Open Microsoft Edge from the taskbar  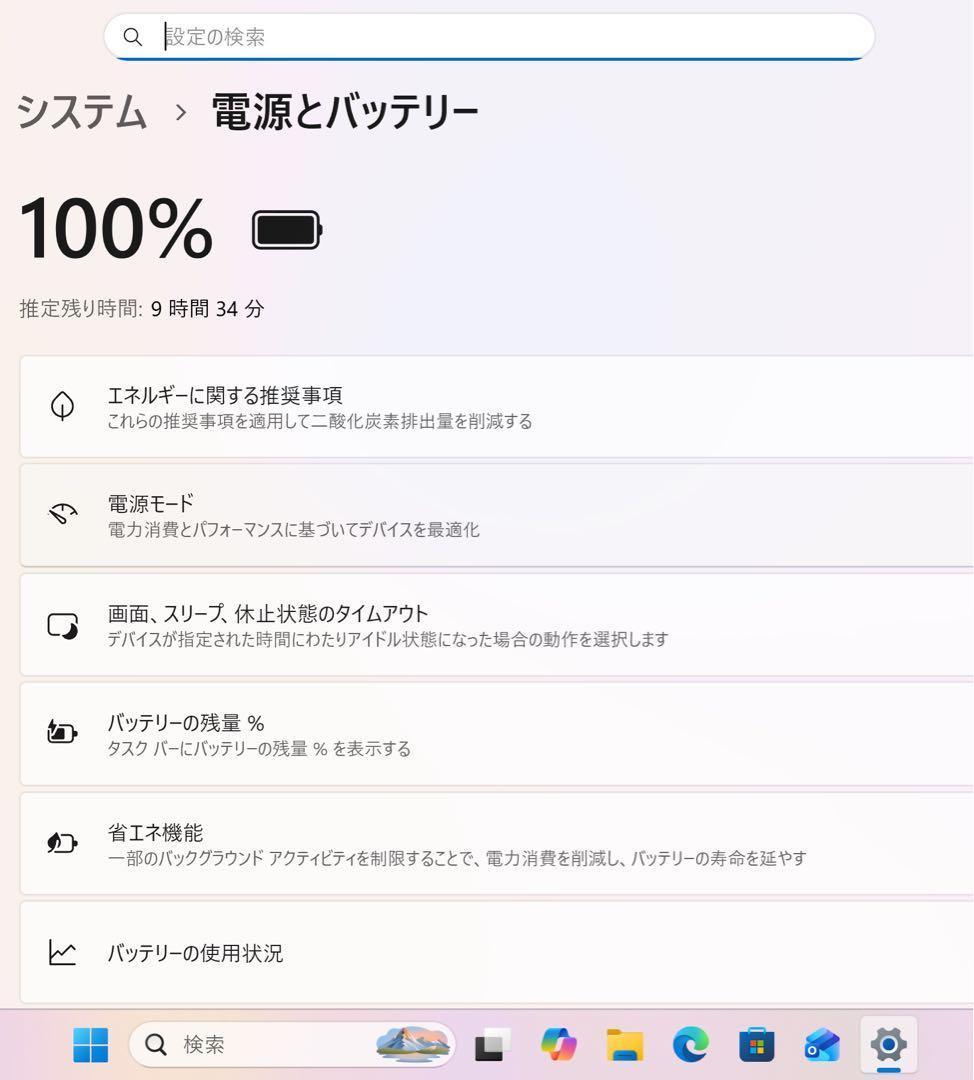click(x=689, y=1044)
